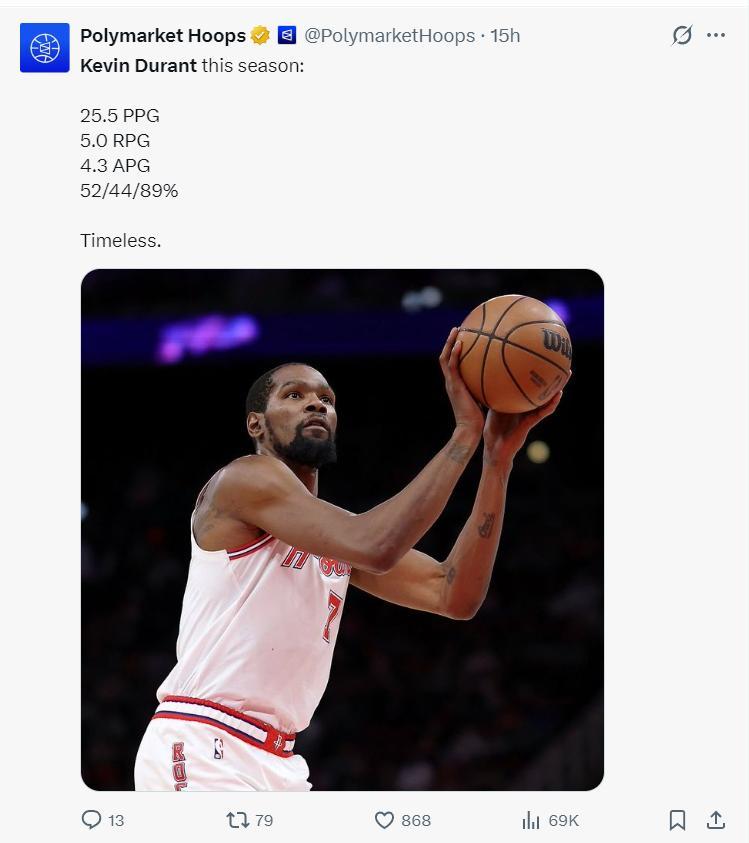This screenshot has width=749, height=843.
Task: Reply to the Kevin Durant post
Action: [92, 820]
